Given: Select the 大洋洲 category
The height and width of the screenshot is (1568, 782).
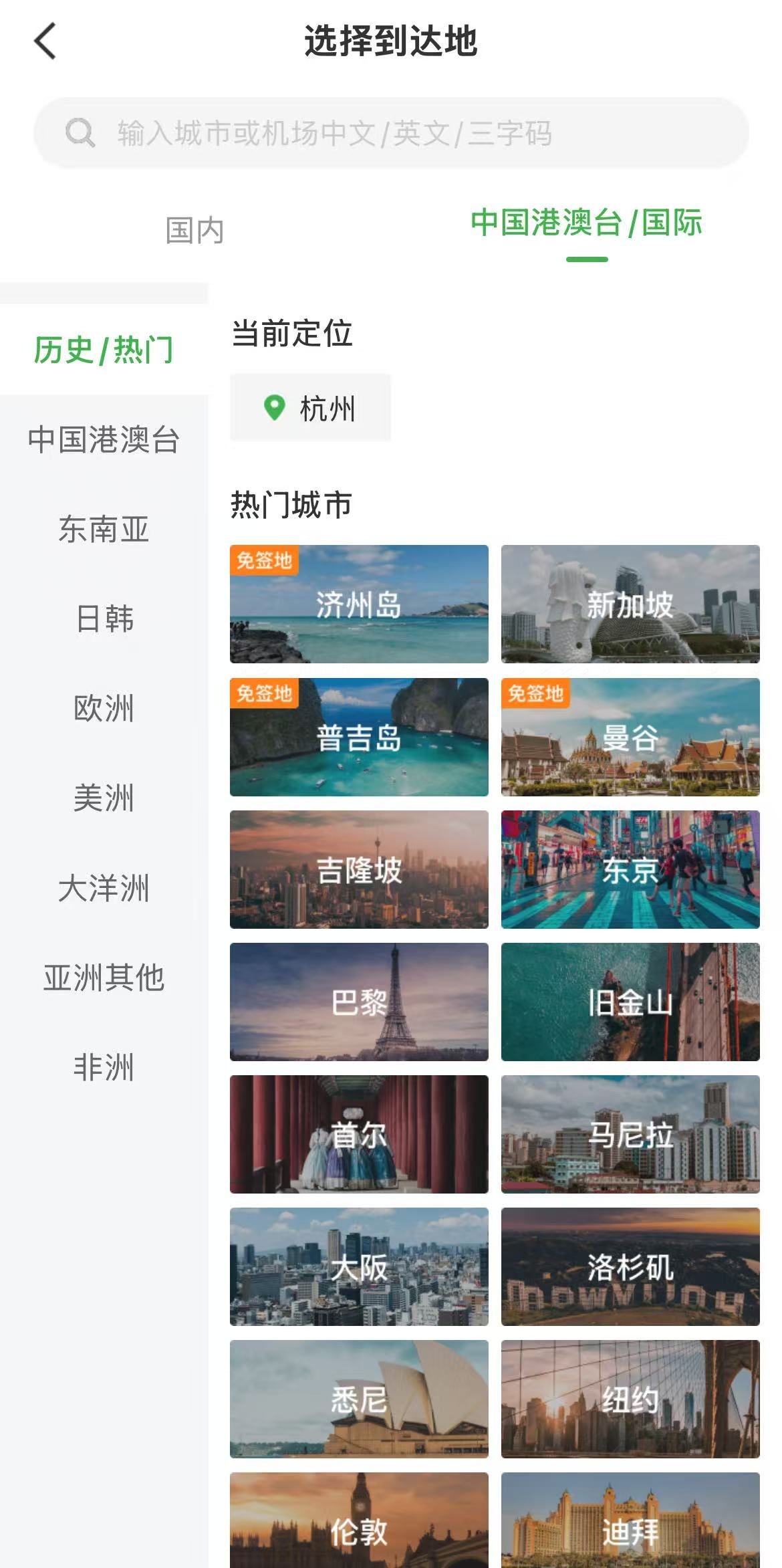Looking at the screenshot, I should (104, 888).
